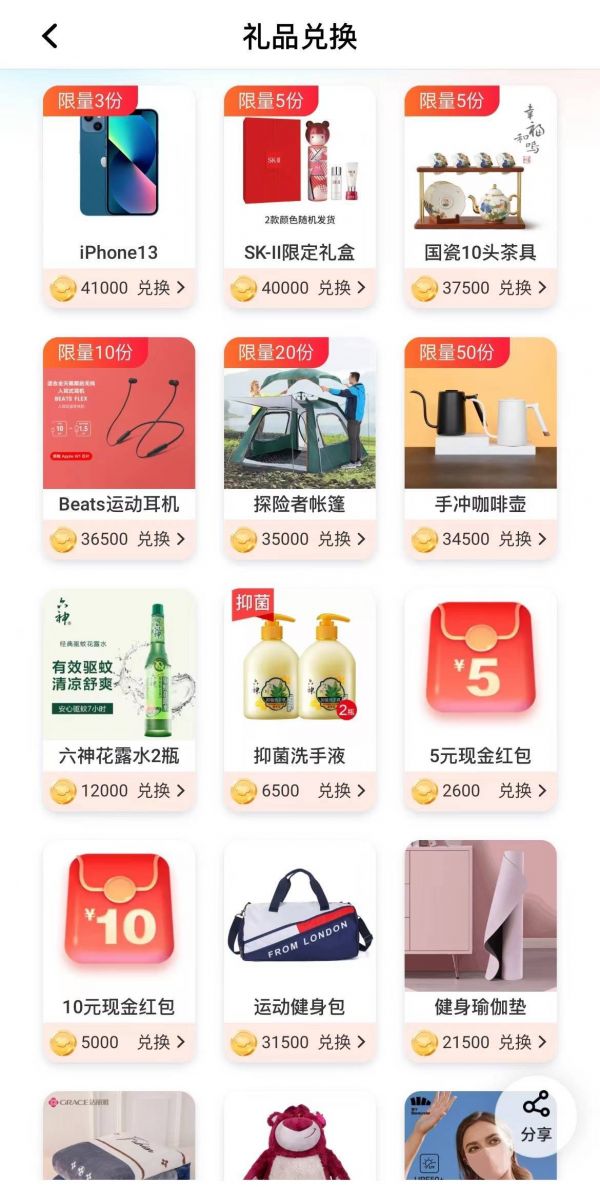Select the 5元现金红包 card
This screenshot has height=1187, width=600.
tap(480, 699)
